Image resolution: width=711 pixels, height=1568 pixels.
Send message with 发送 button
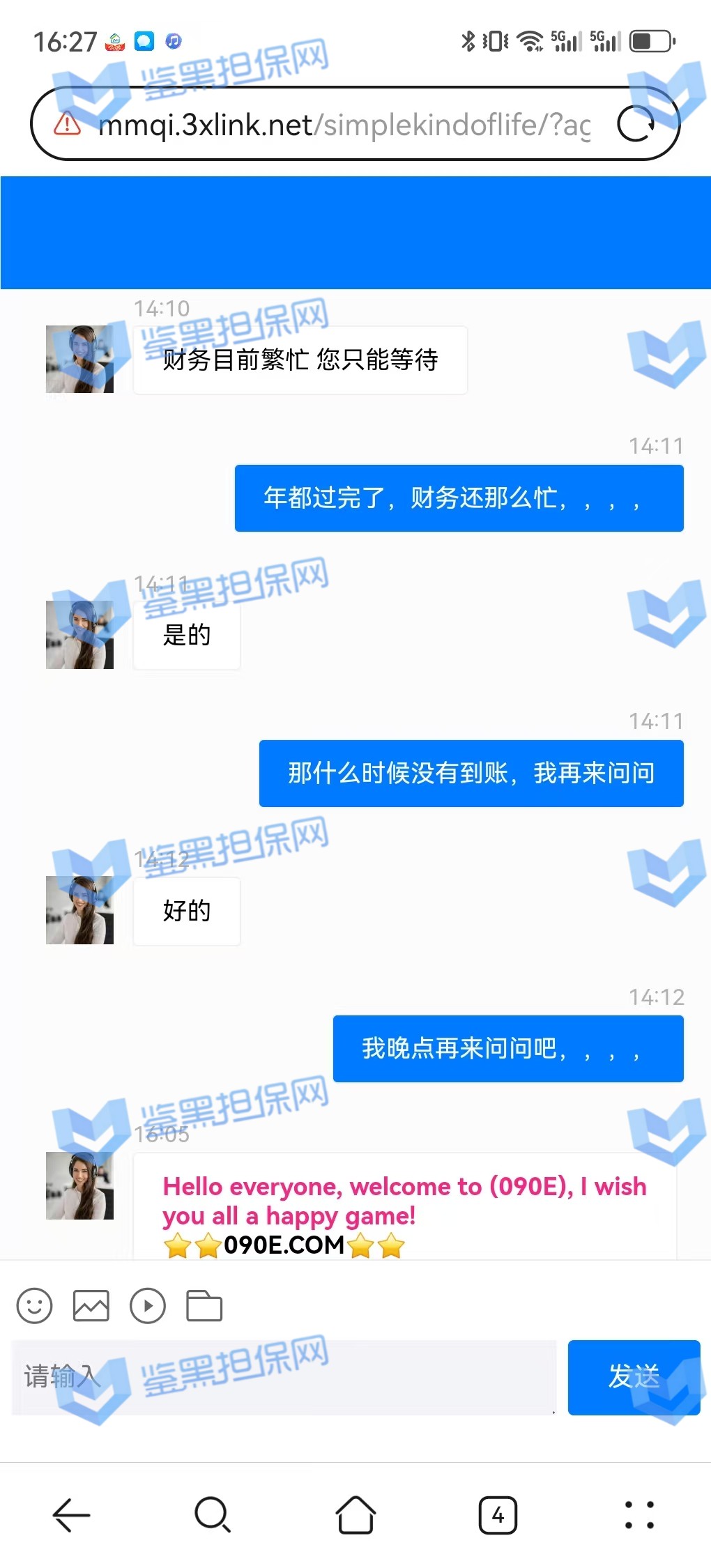pyautogui.click(x=633, y=1377)
